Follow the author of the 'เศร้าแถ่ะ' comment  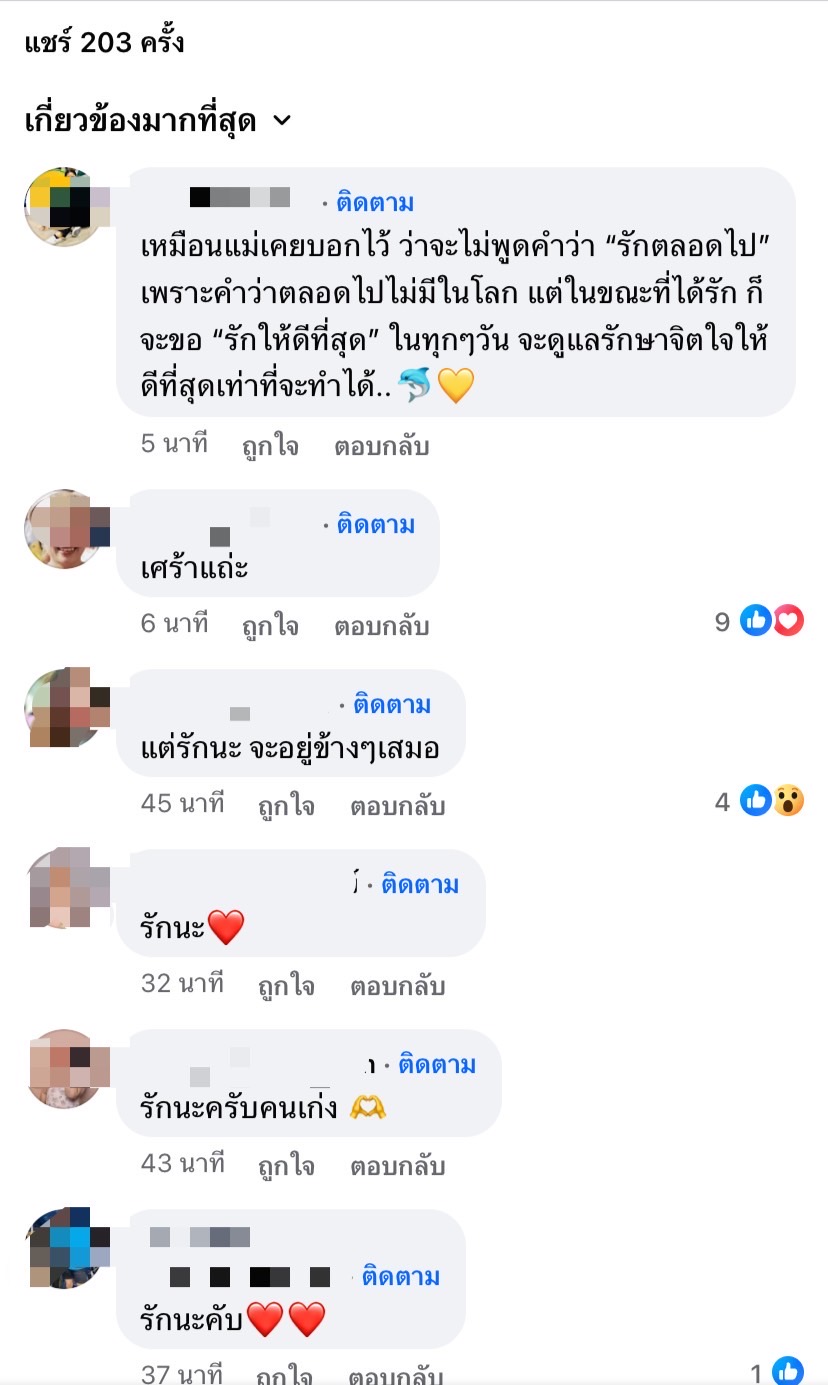tap(375, 525)
